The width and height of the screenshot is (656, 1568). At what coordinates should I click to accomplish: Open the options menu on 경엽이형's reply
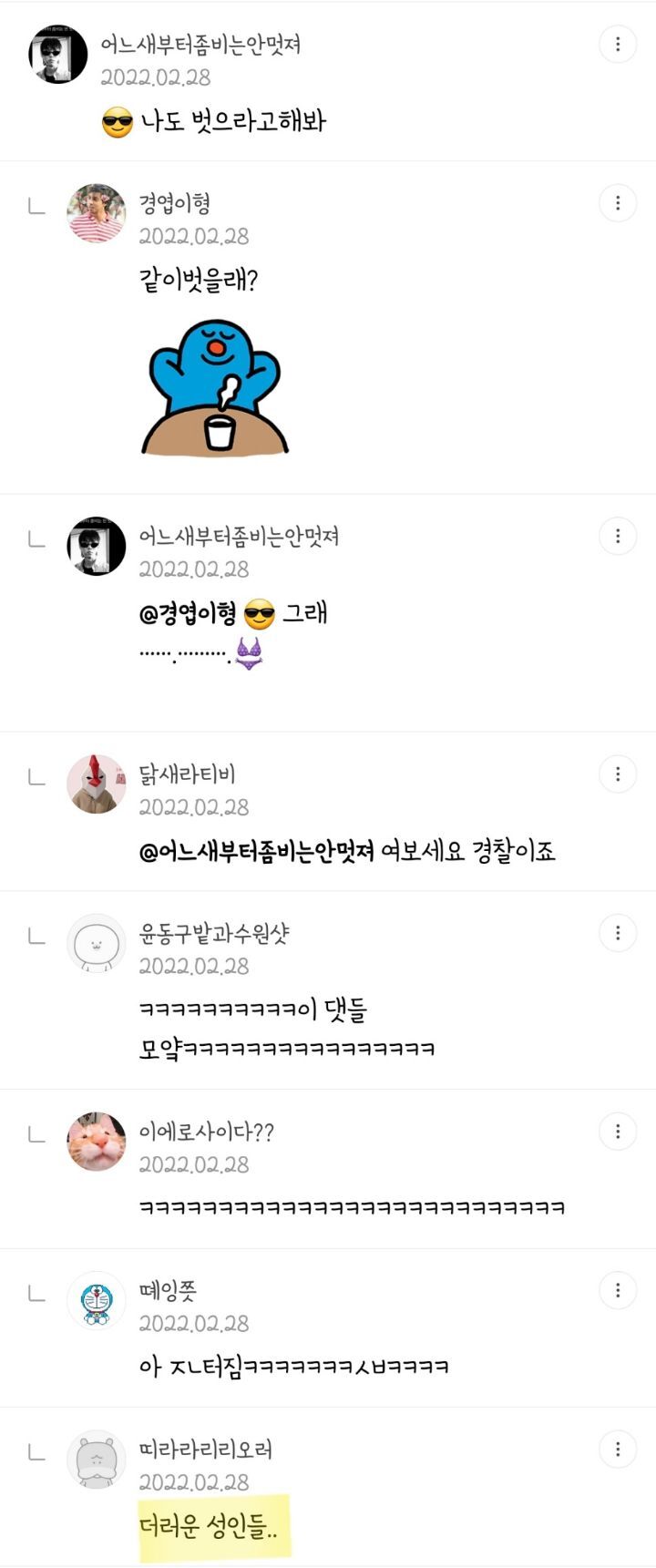tap(618, 203)
